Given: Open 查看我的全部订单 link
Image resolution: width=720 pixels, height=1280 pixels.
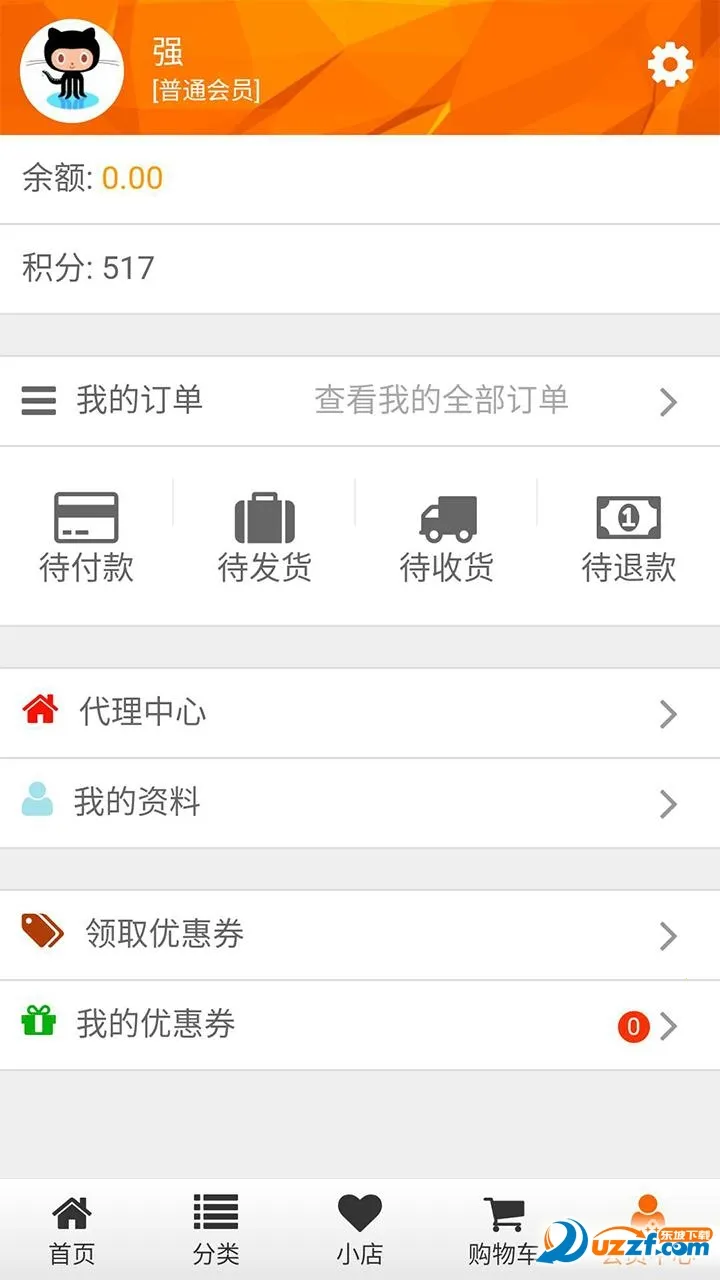Looking at the screenshot, I should (440, 400).
